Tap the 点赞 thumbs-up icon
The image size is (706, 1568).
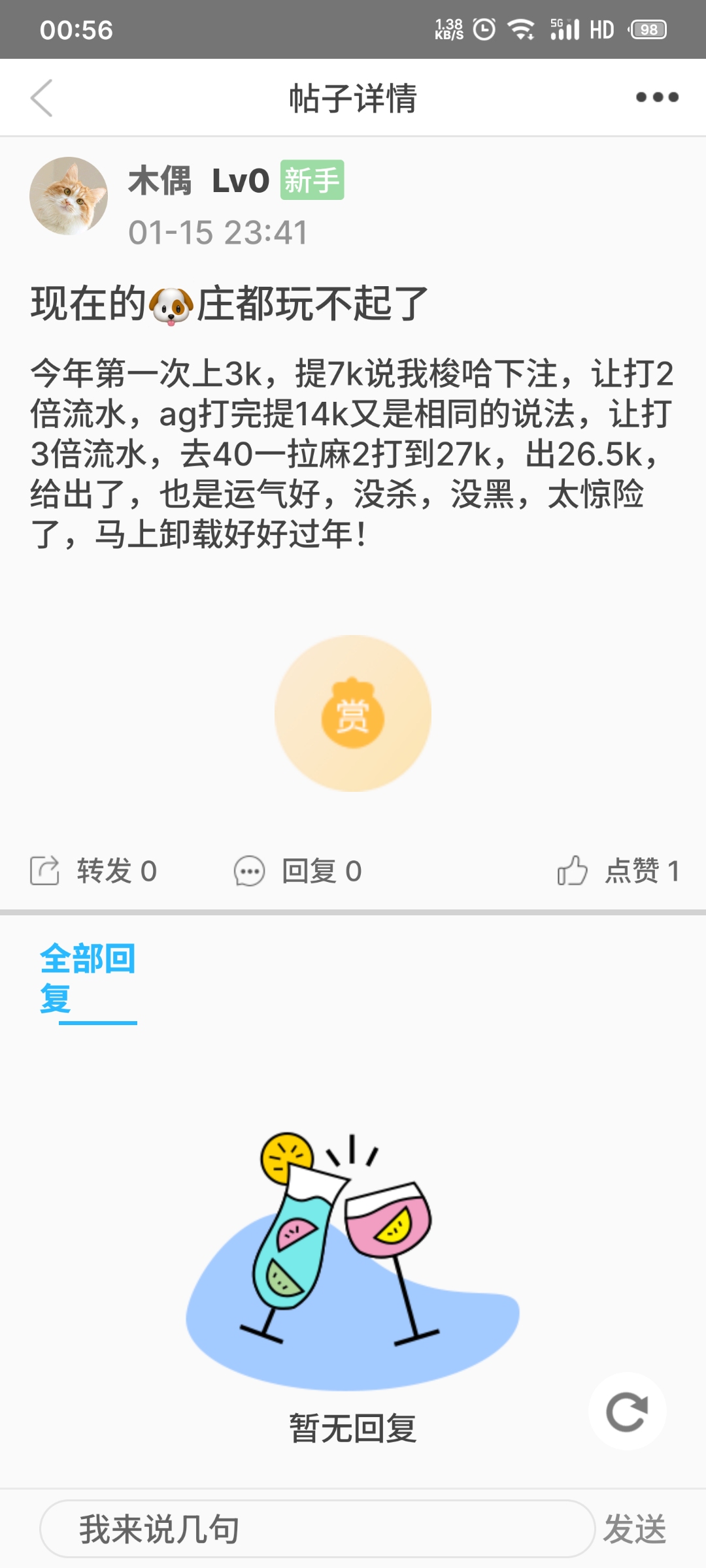coord(572,870)
